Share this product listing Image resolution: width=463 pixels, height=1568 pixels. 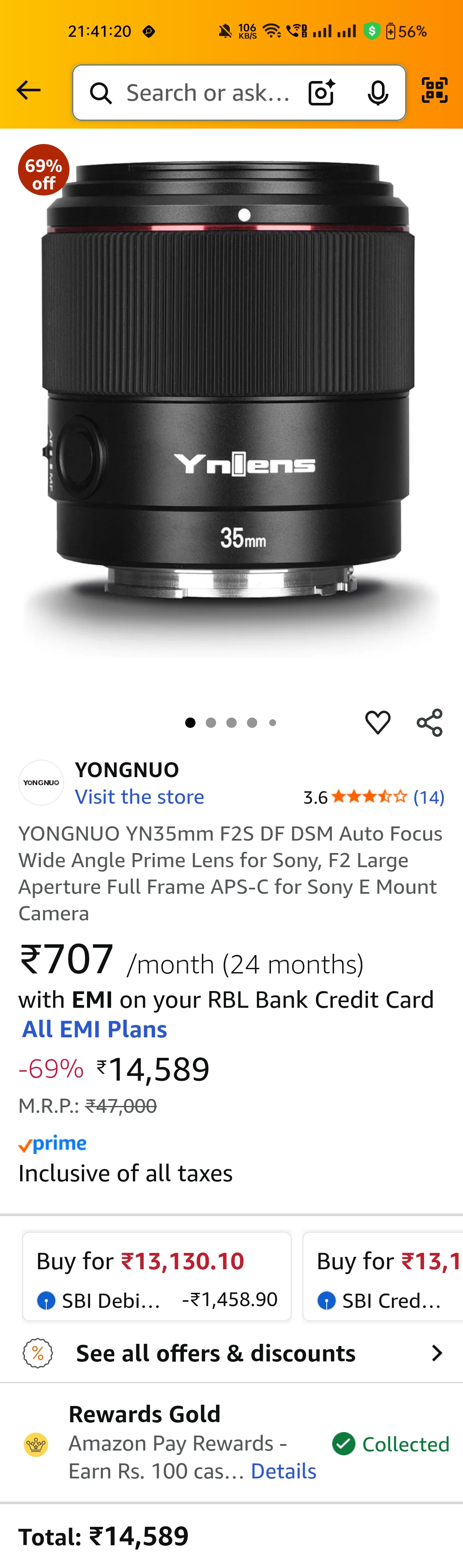(x=430, y=723)
